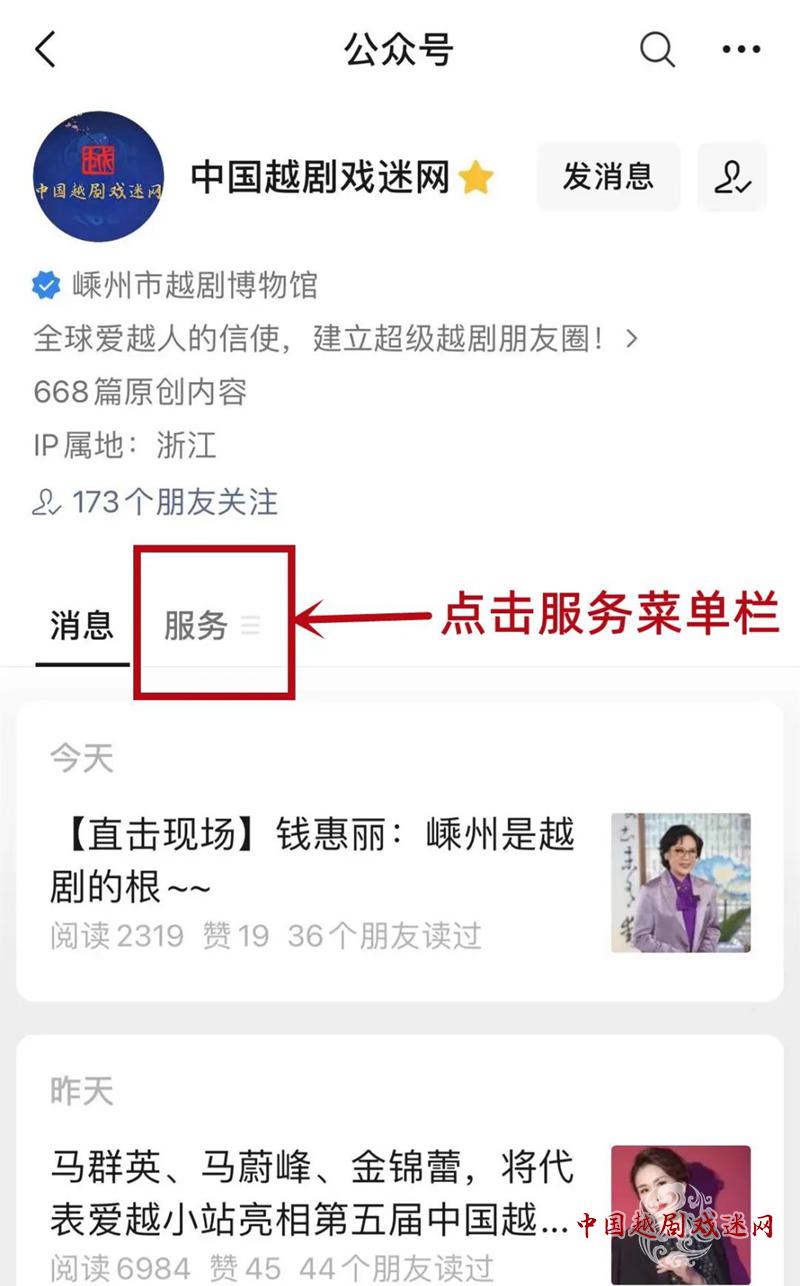Tap the followed-status person icon

732,178
